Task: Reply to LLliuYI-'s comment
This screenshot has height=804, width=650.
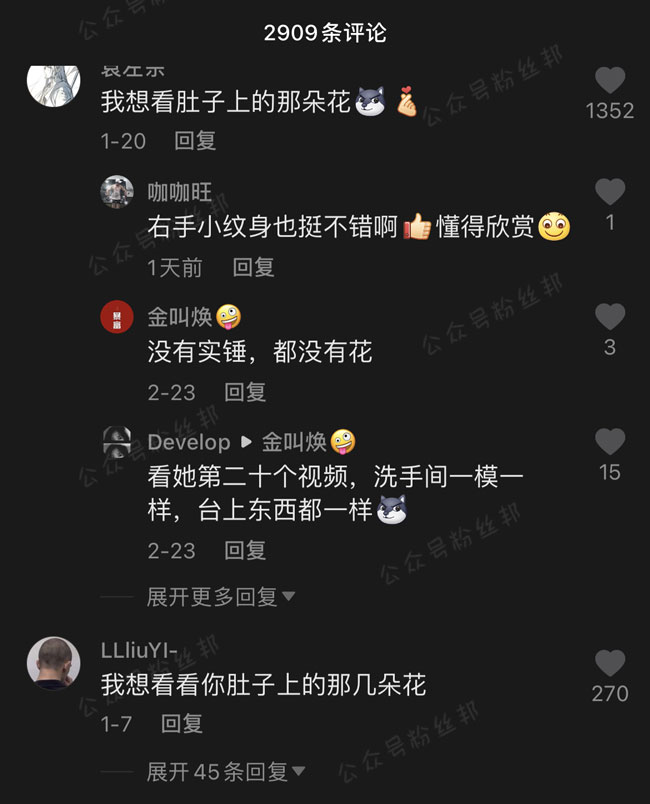Action: (x=182, y=722)
